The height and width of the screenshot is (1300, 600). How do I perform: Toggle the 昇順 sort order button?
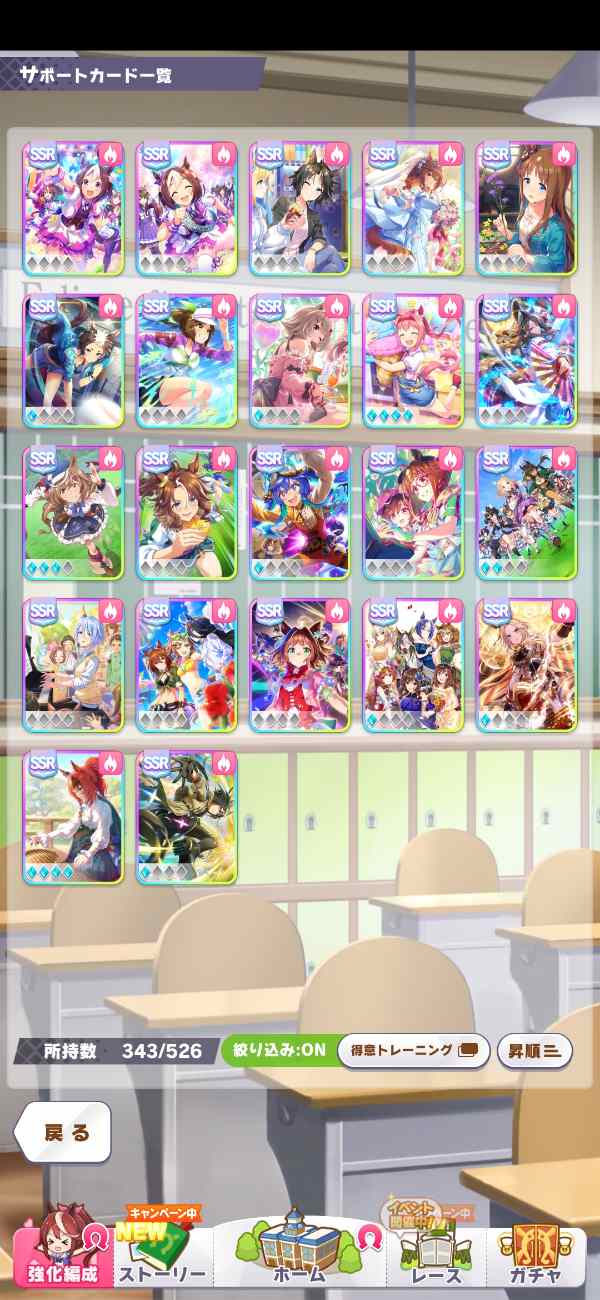(534, 1051)
